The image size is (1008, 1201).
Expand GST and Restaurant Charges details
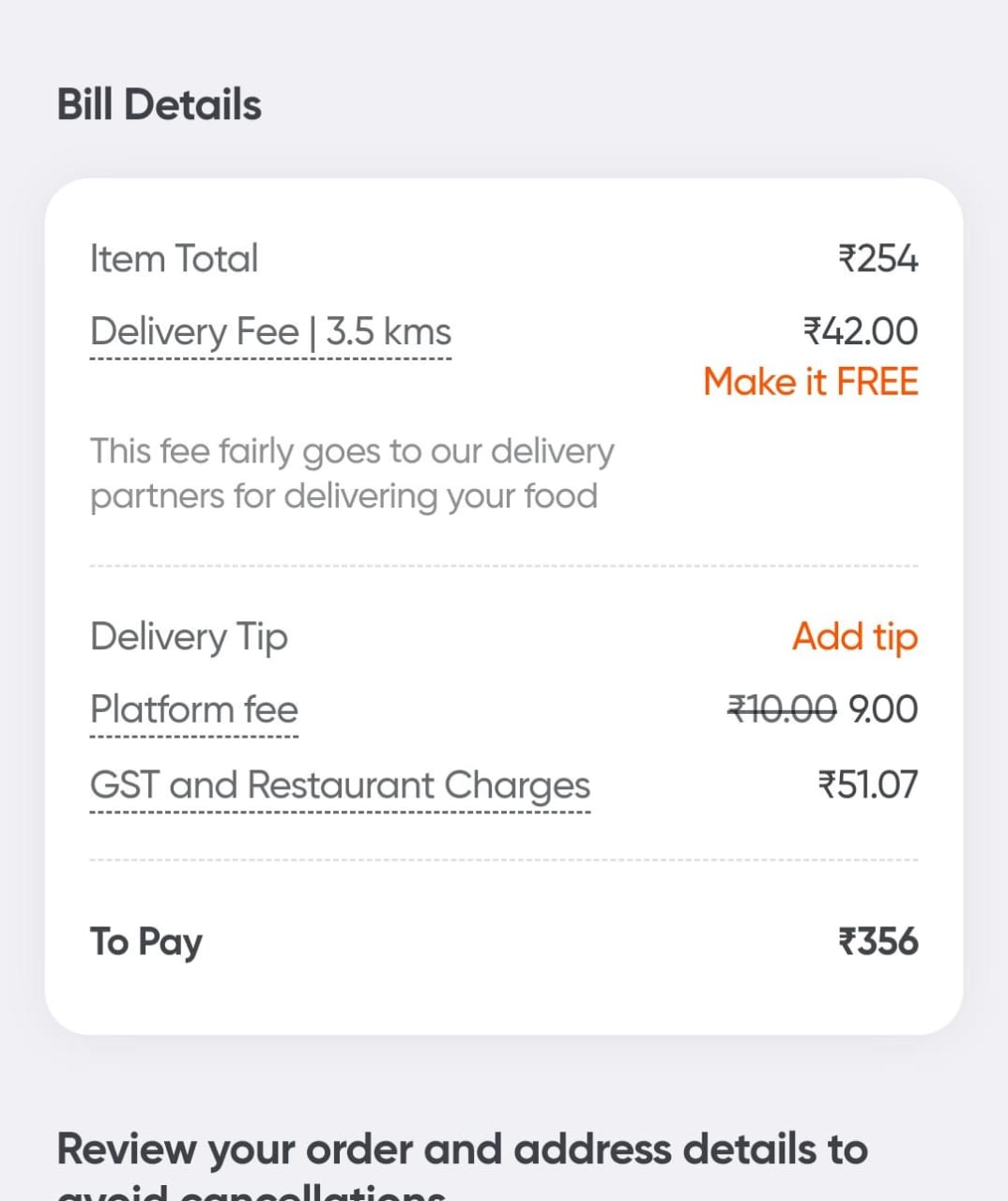(x=340, y=785)
